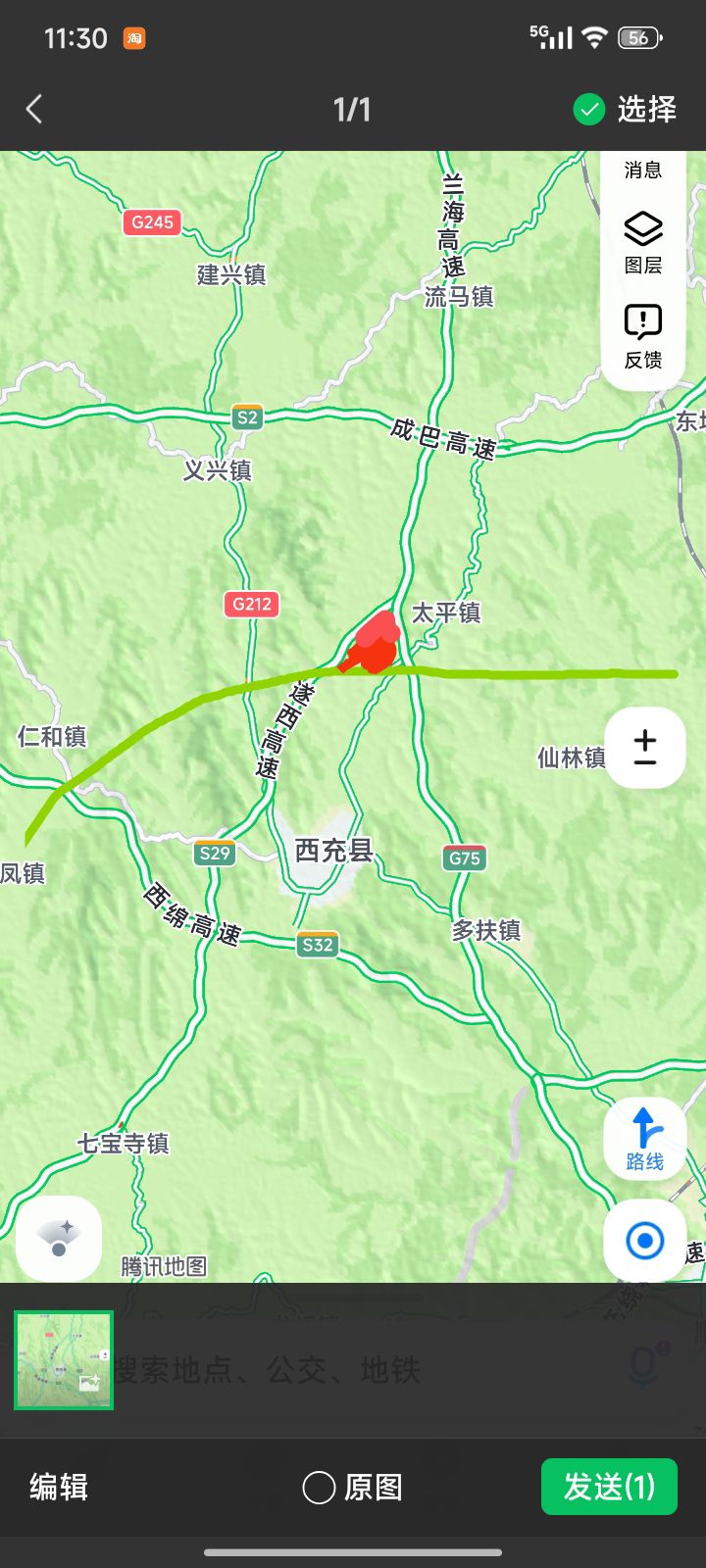Enable the 原图 original image option
Screen dimensions: 706x1568
pos(320,1488)
